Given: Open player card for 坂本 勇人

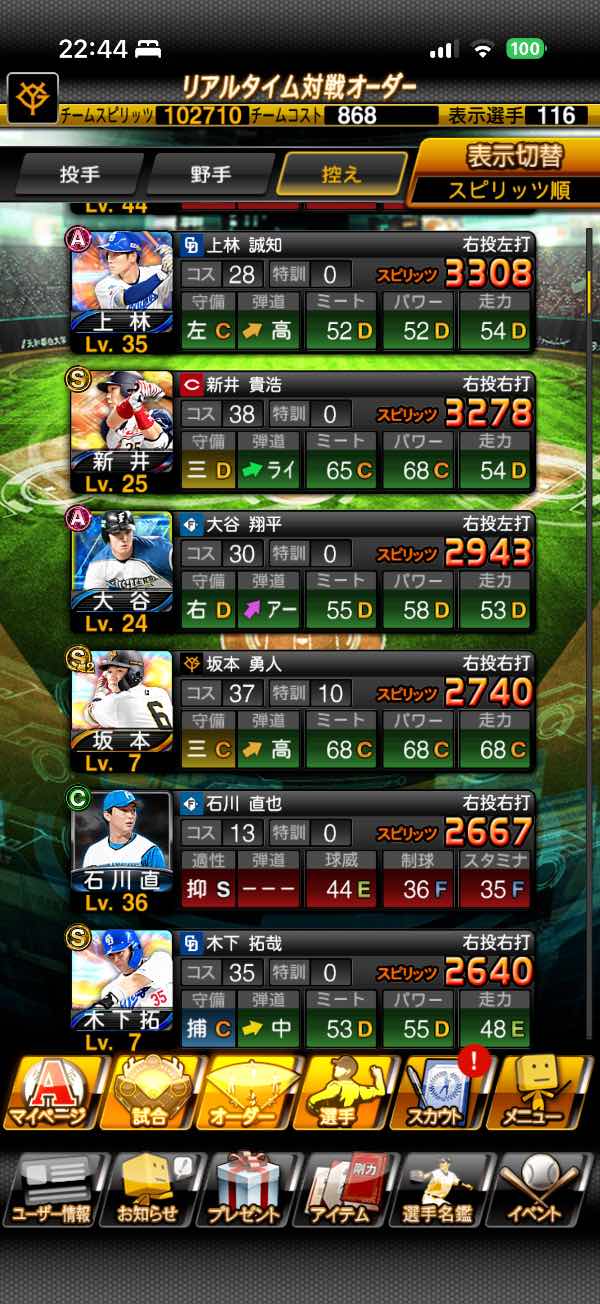Looking at the screenshot, I should (302, 712).
